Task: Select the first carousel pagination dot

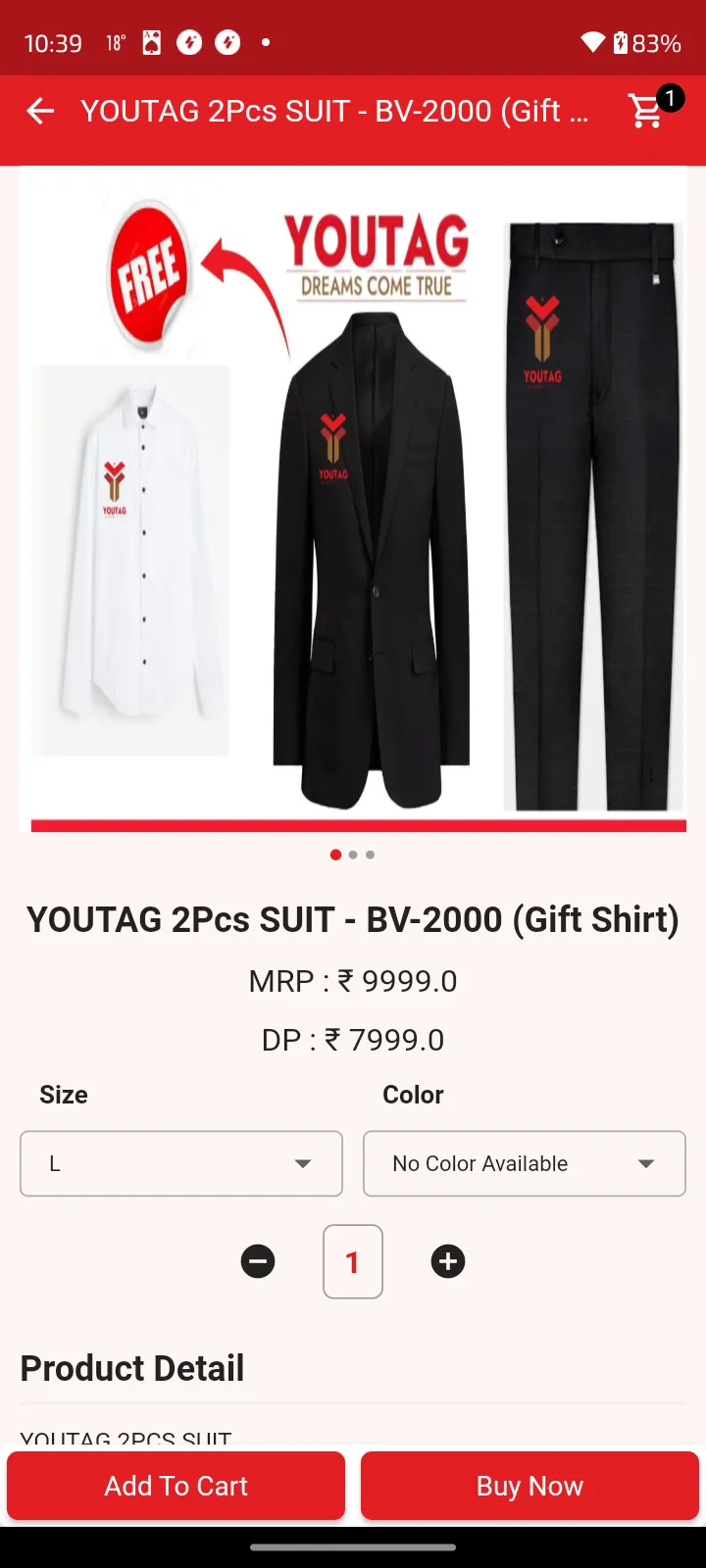Action: tap(335, 854)
